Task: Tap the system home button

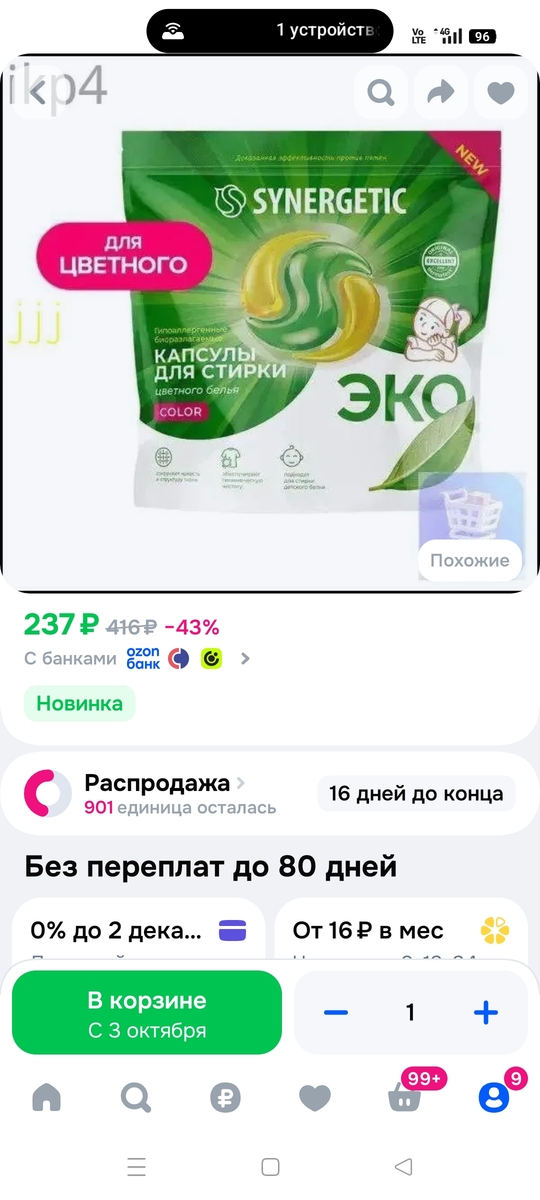Action: pos(270,1166)
